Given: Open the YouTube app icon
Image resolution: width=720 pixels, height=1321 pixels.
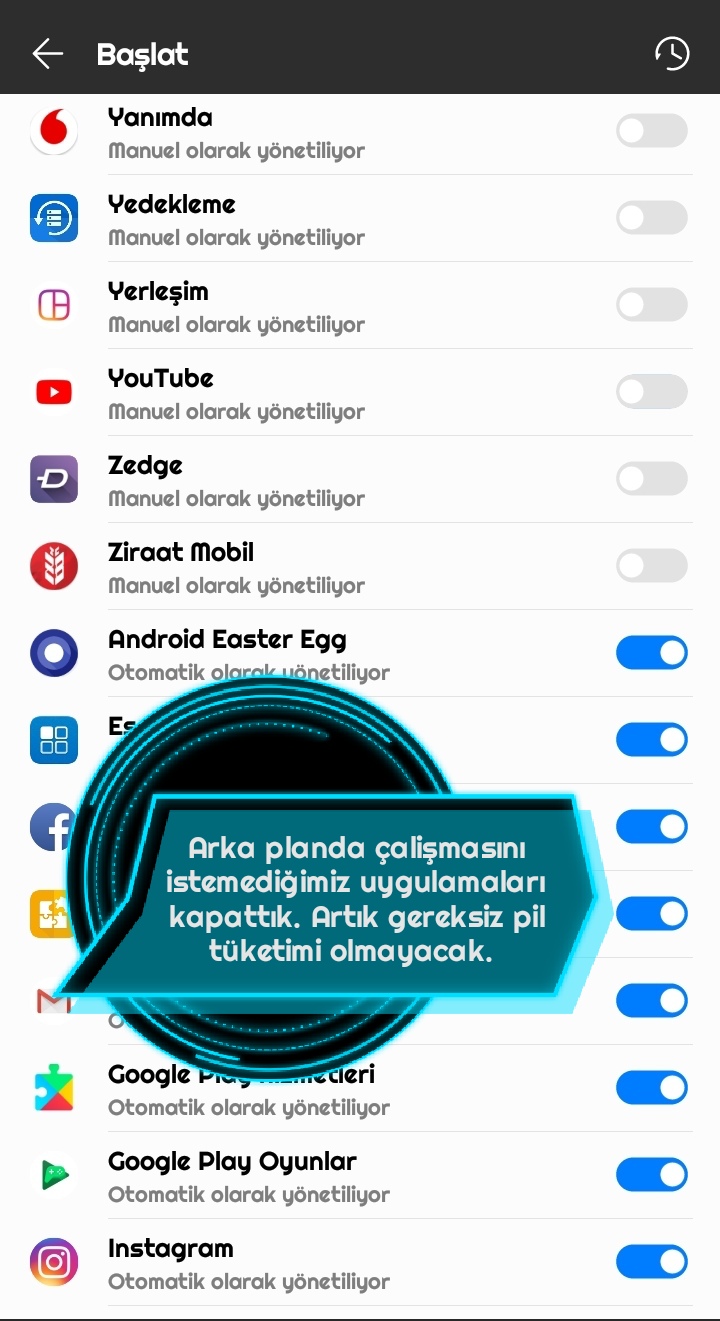Looking at the screenshot, I should [x=54, y=391].
